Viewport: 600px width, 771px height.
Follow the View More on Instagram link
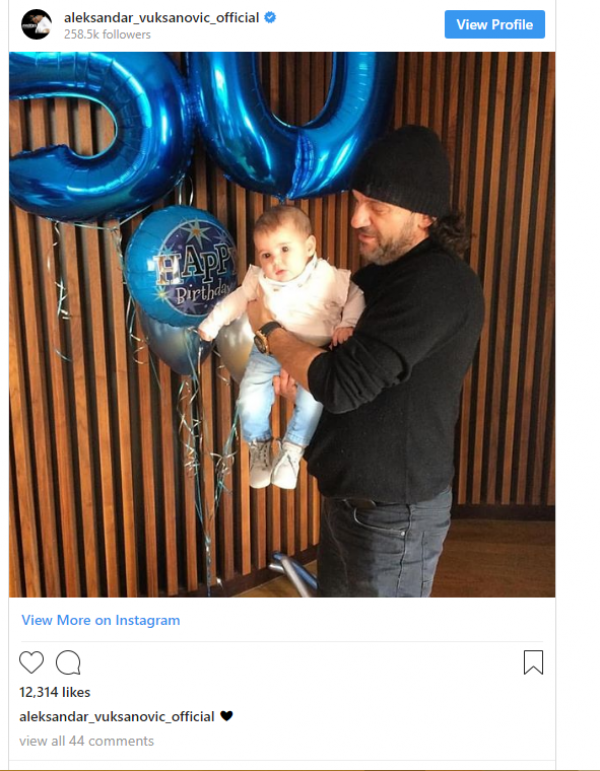pos(101,620)
